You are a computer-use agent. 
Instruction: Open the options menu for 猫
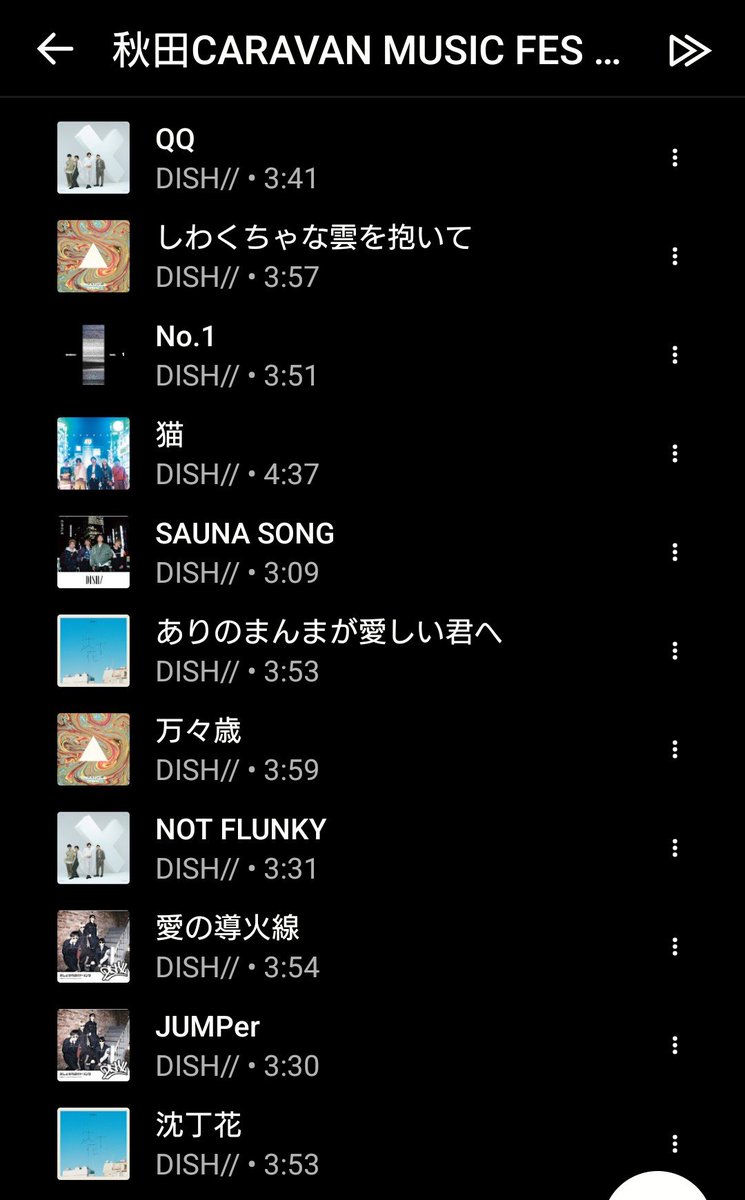[675, 453]
